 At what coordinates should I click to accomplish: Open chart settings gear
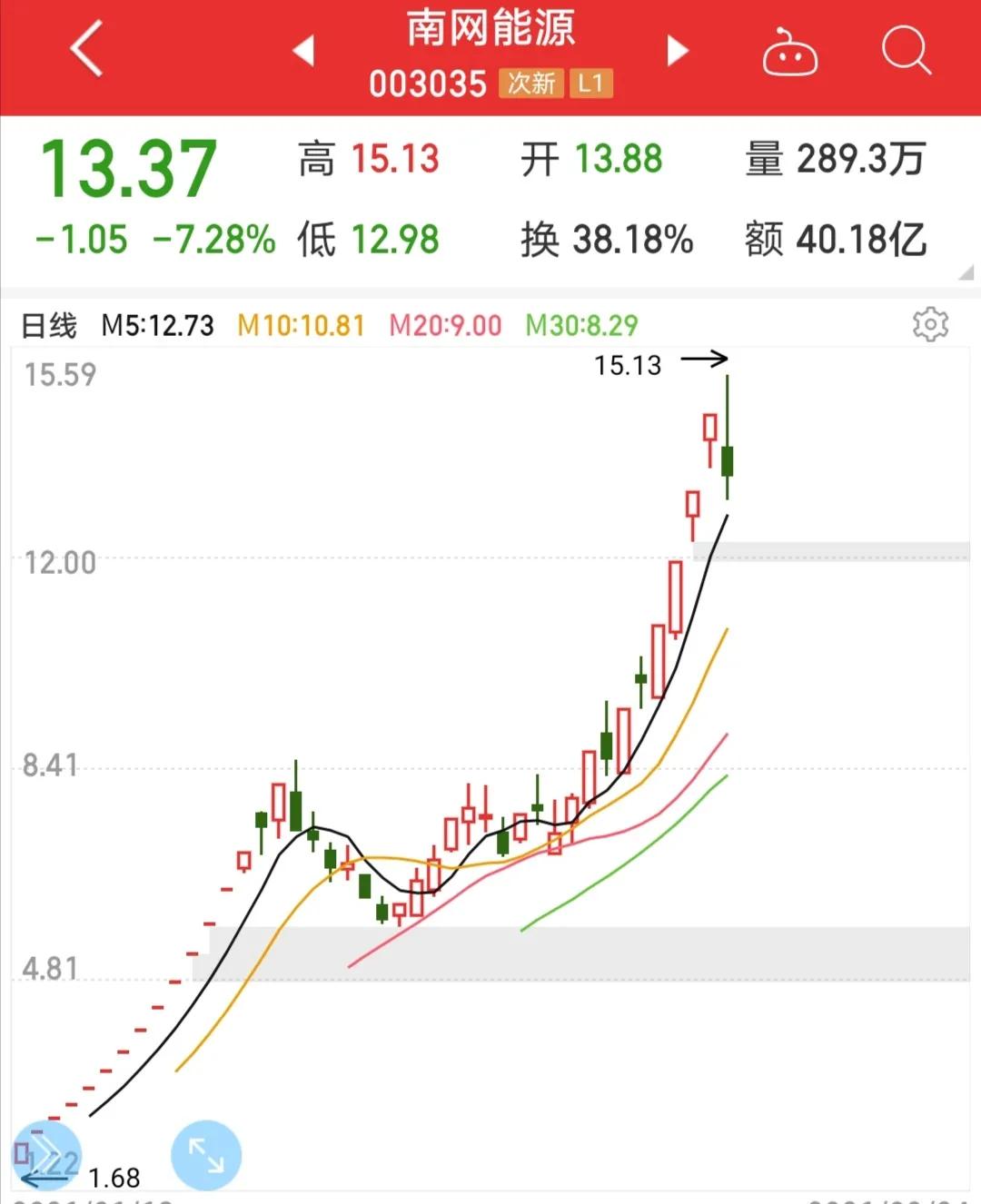(930, 324)
